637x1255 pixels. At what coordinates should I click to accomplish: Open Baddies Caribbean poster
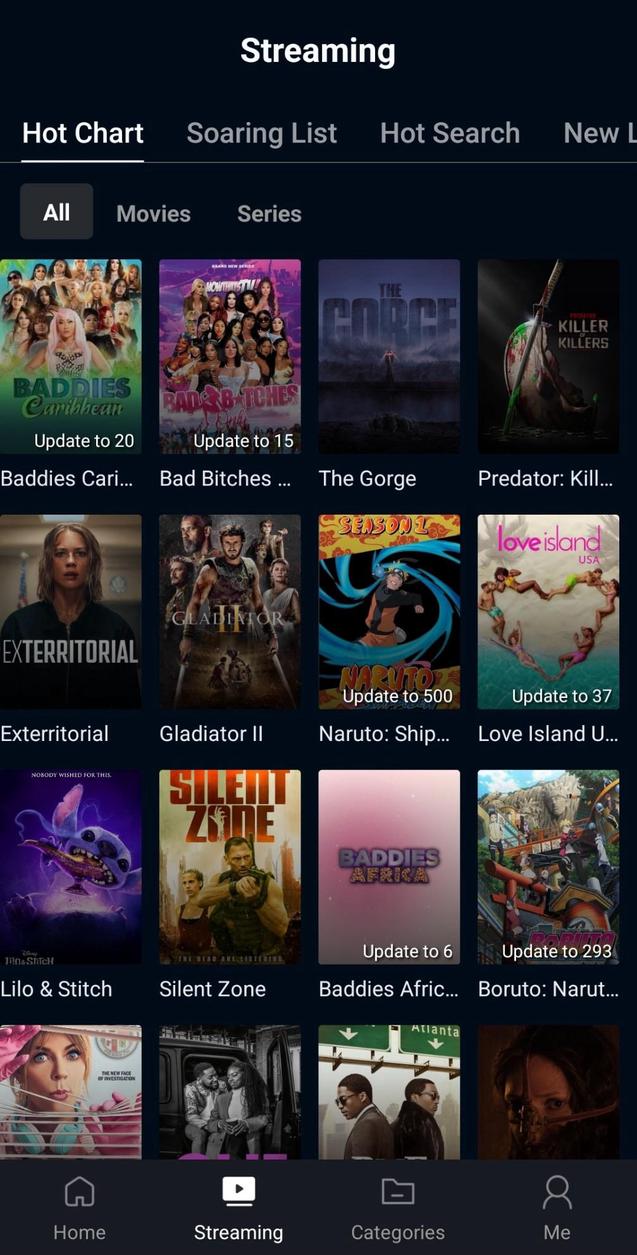click(x=70, y=357)
